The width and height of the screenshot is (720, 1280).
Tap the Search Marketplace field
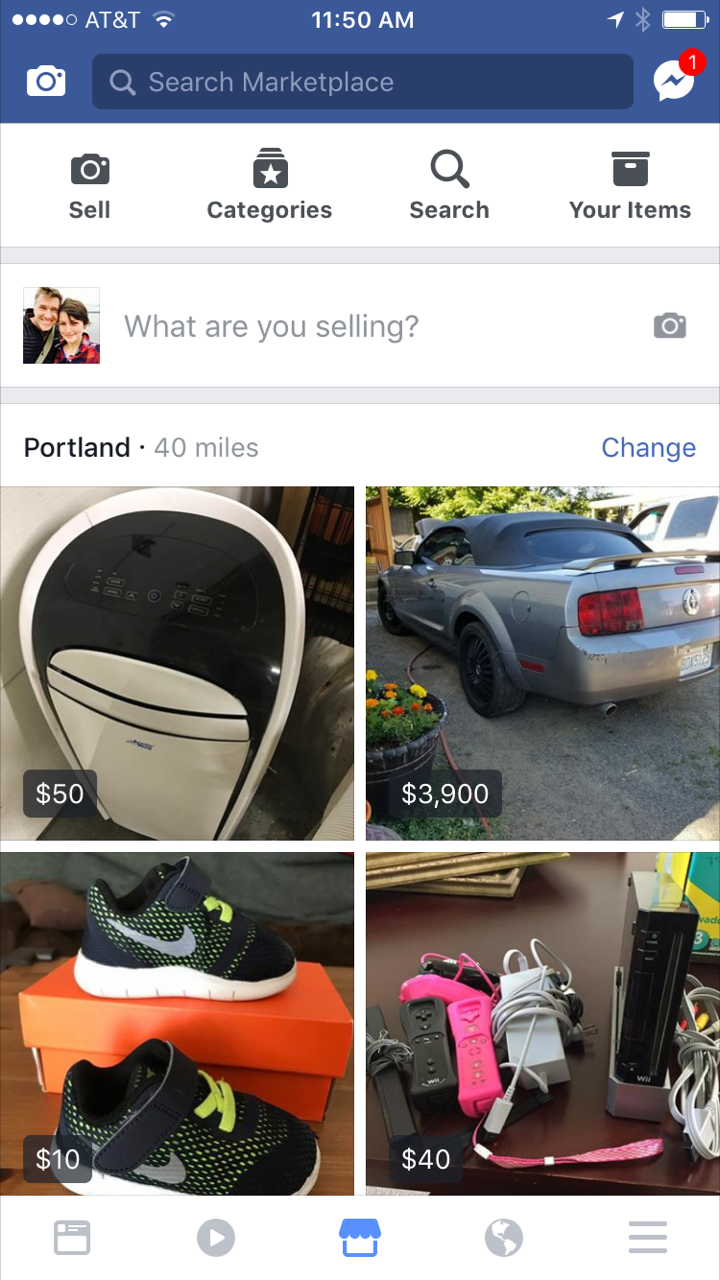(362, 82)
